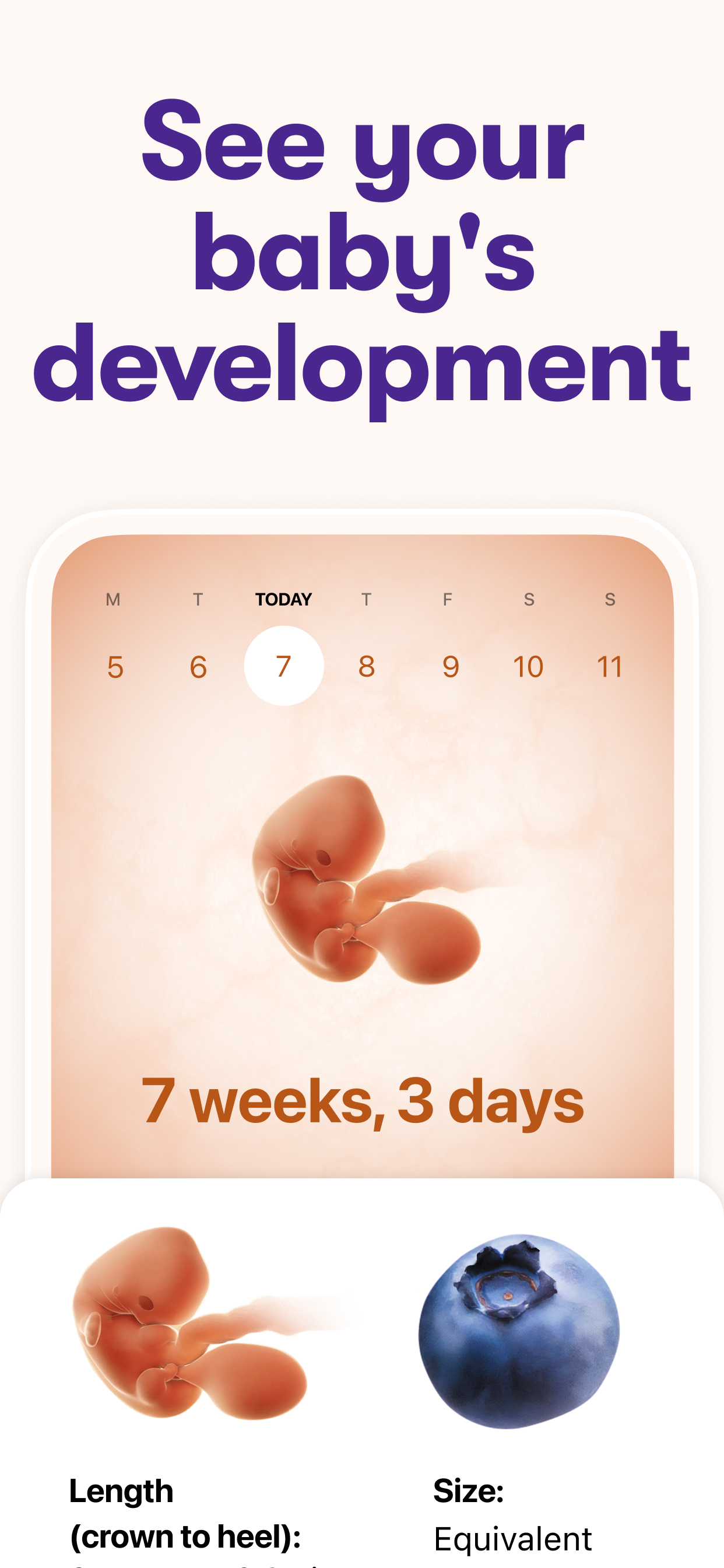Tap the 'See your baby's development' heading
The height and width of the screenshot is (1568, 724).
tap(361, 256)
